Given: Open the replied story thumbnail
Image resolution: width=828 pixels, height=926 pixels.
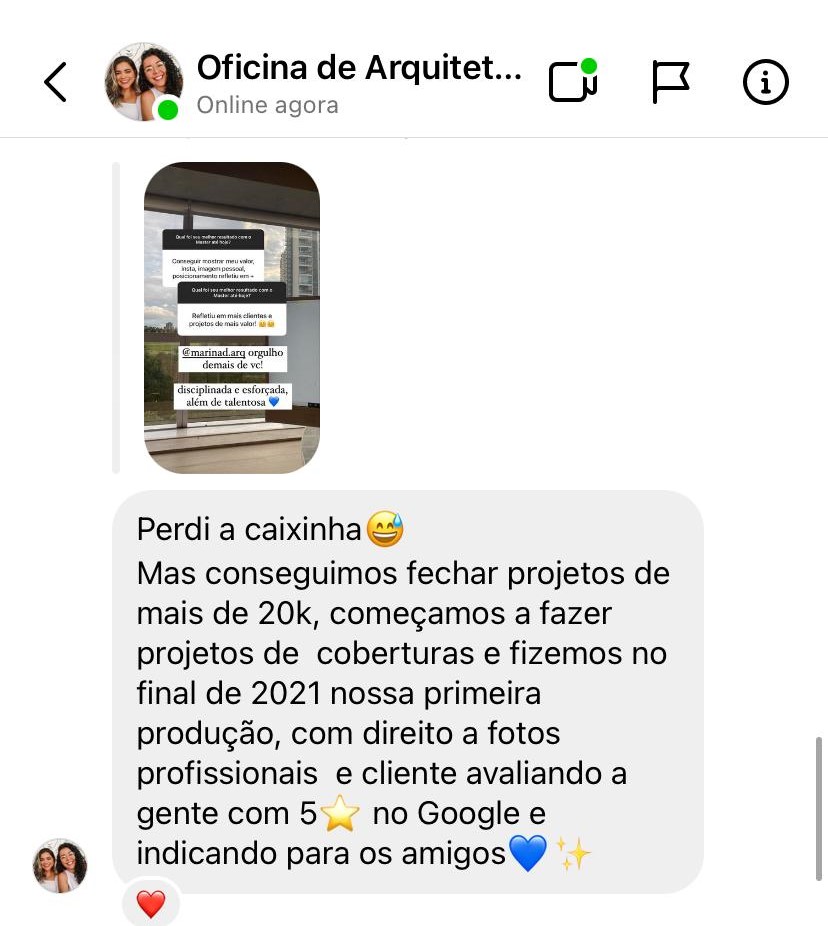Looking at the screenshot, I should pyautogui.click(x=232, y=317).
